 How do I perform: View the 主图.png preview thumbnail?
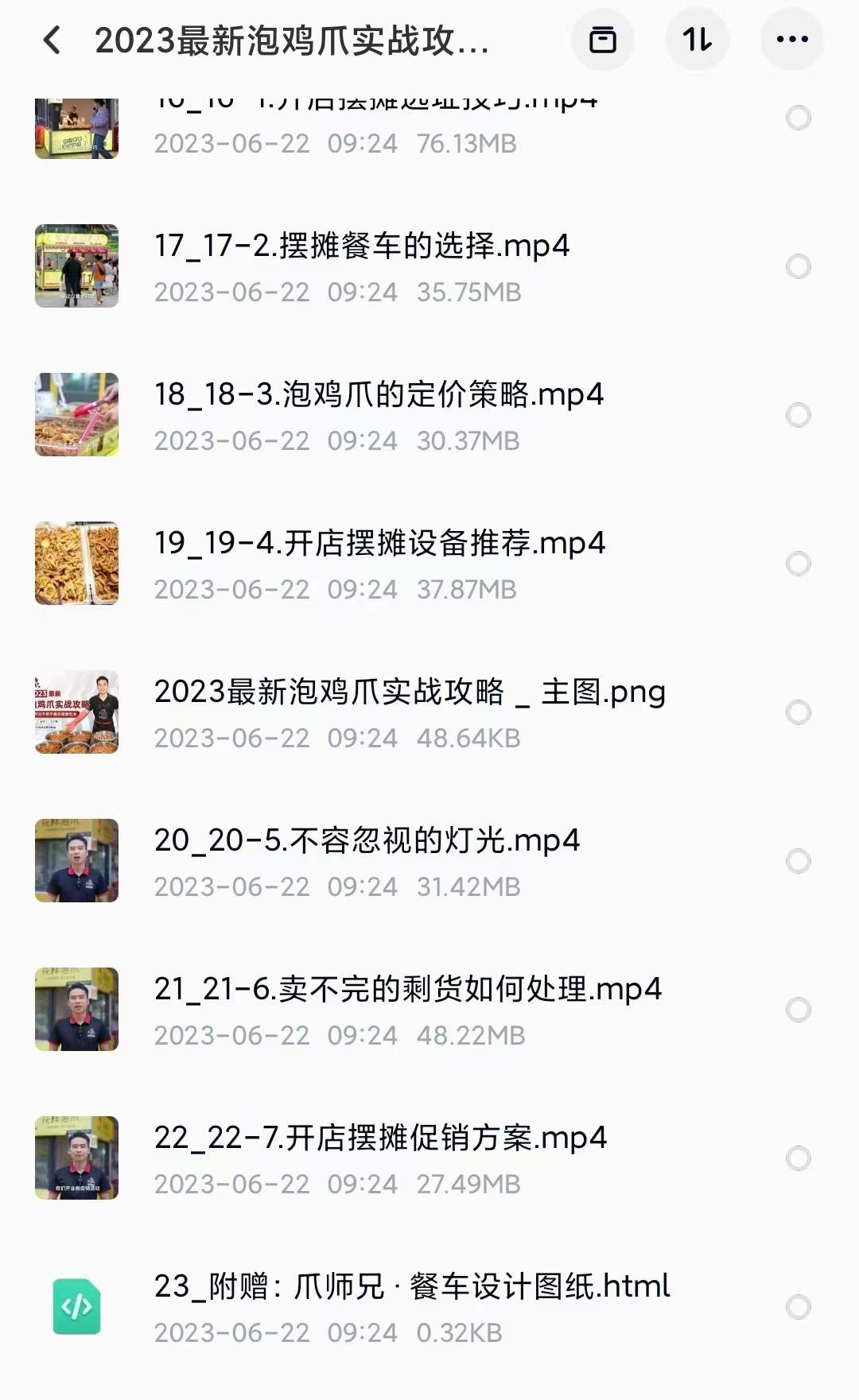click(76, 713)
